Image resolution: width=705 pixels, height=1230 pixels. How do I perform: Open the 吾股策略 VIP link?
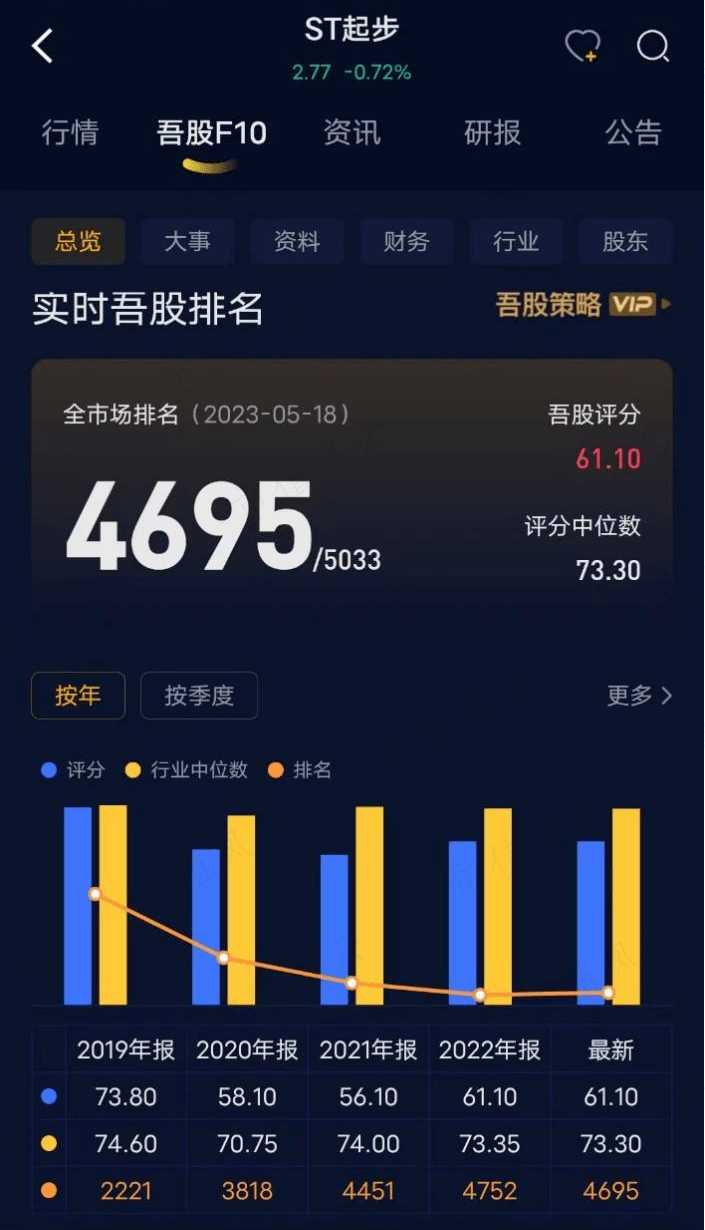[x=583, y=305]
